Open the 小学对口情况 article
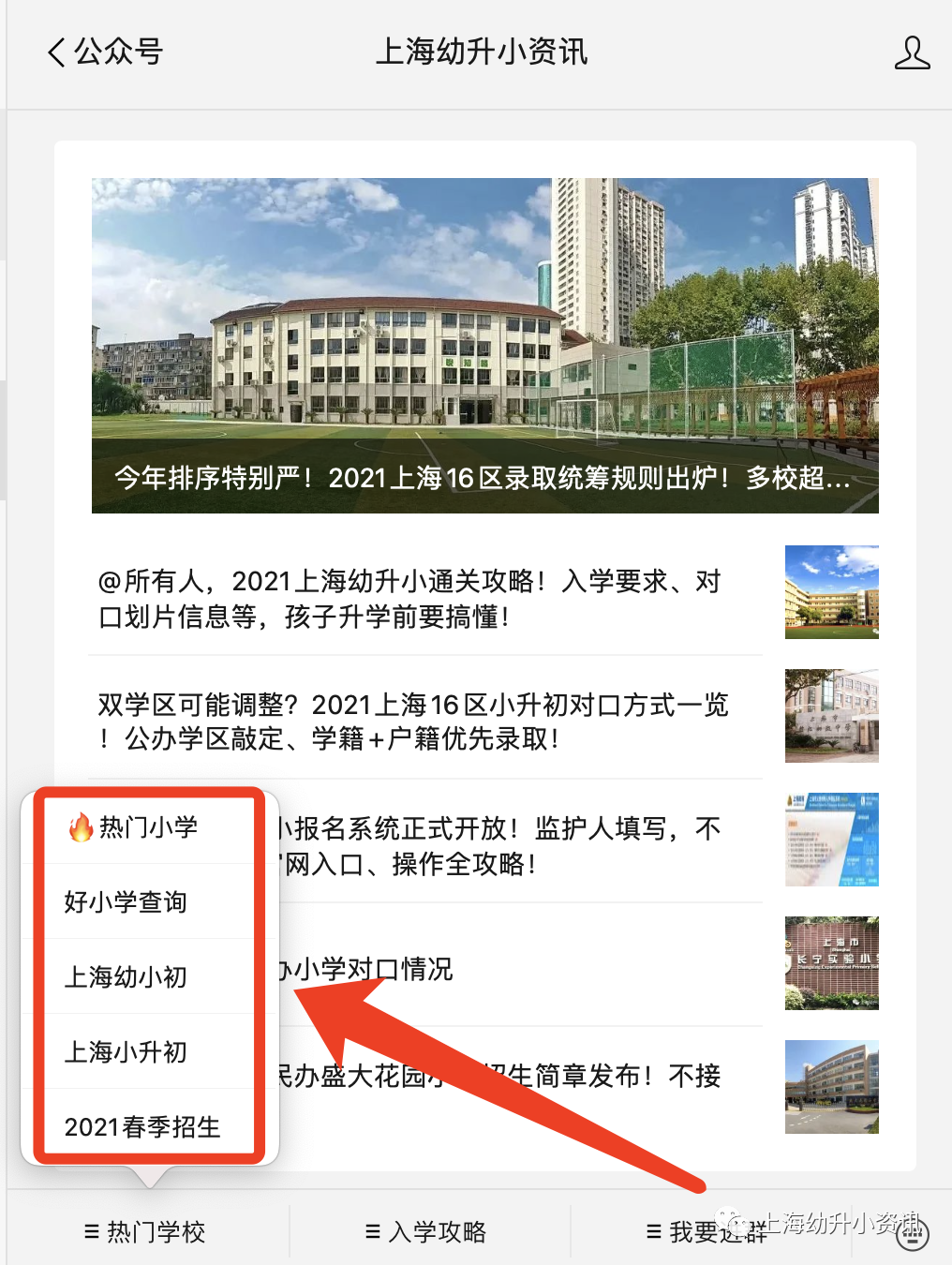This screenshot has height=1265, width=952. coord(579,967)
